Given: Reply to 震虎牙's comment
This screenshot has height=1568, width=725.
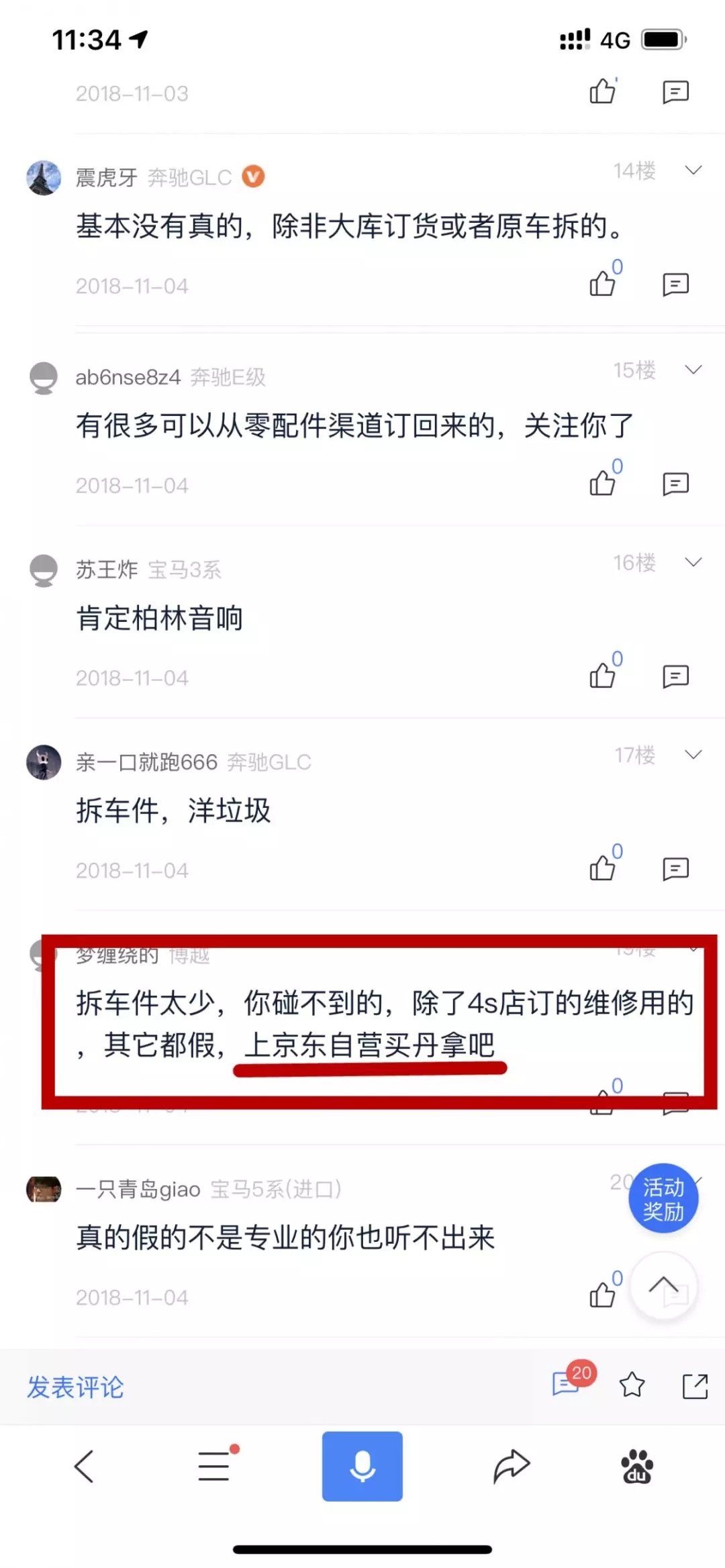Looking at the screenshot, I should (675, 284).
